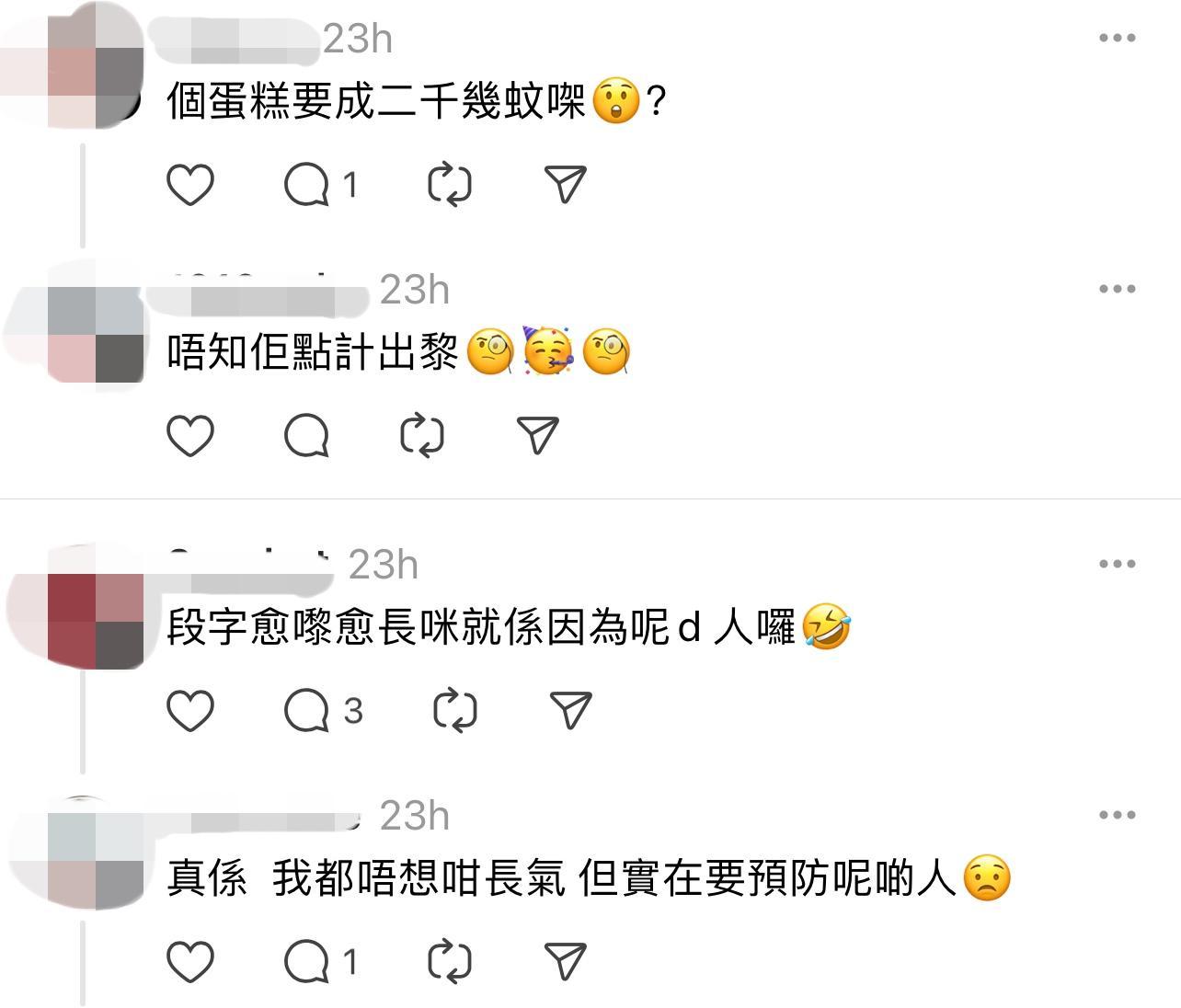Open more options on the 段字愈嚟愈長 comment
Image resolution: width=1181 pixels, height=1008 pixels.
1117,564
